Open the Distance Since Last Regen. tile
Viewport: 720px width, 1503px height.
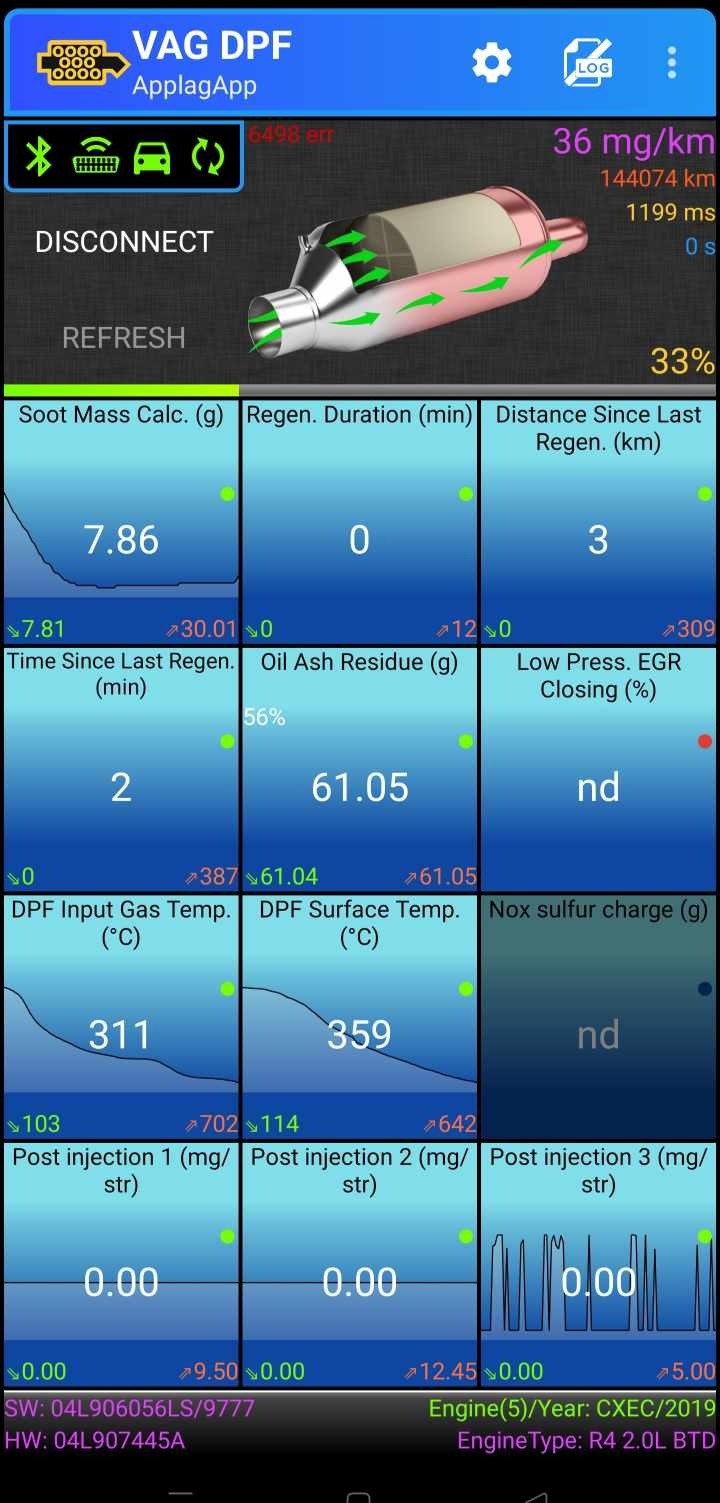(598, 521)
